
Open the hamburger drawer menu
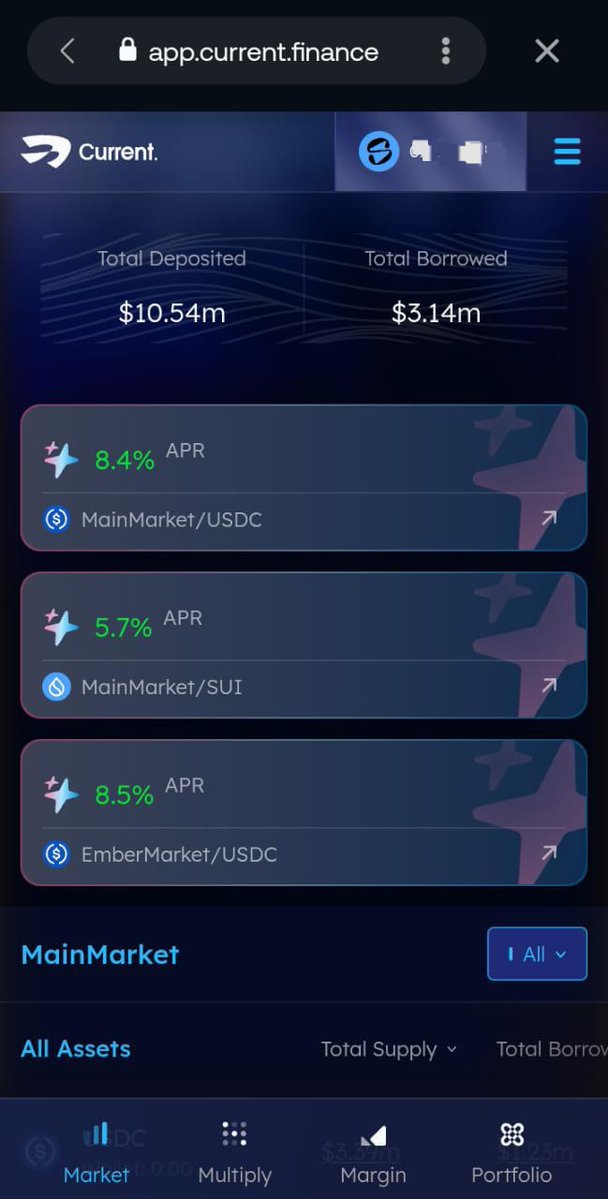(567, 152)
